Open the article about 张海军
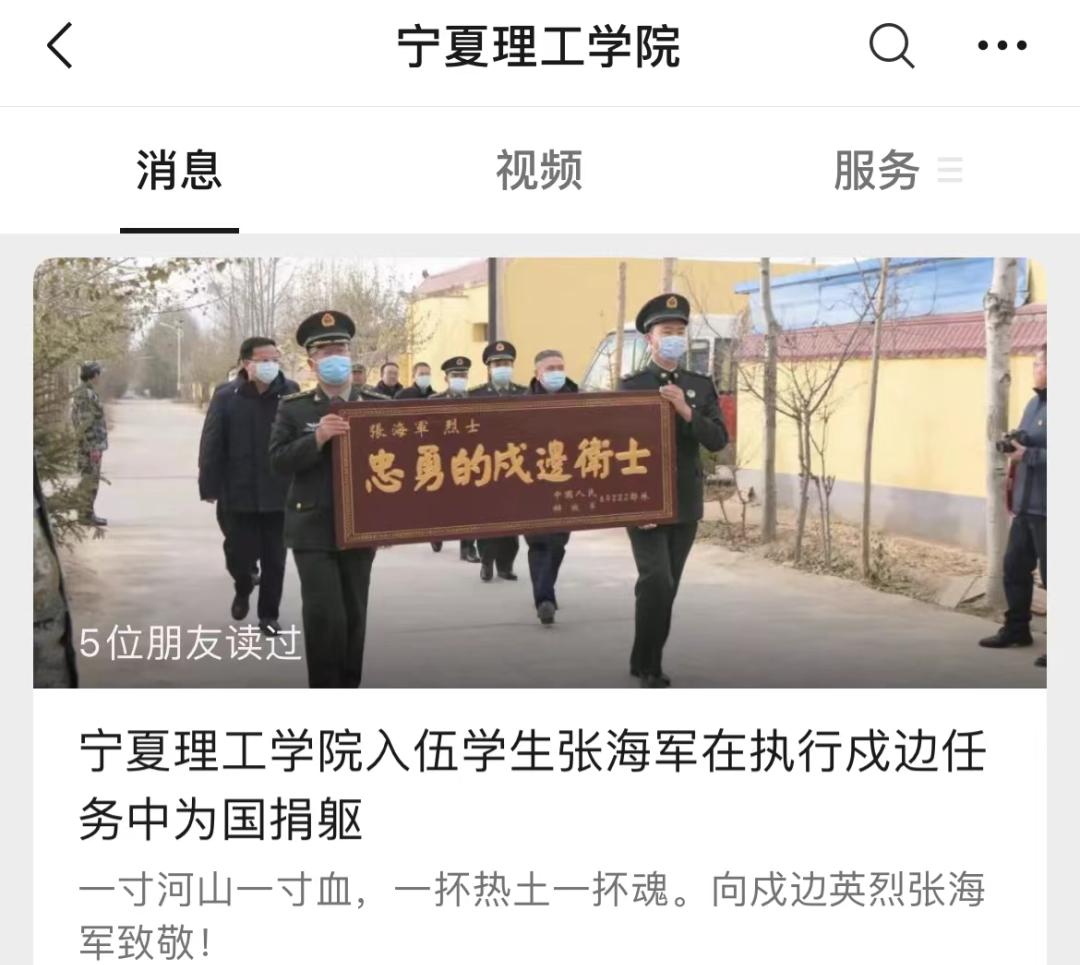Viewport: 1080px width, 965px height. pos(532,784)
